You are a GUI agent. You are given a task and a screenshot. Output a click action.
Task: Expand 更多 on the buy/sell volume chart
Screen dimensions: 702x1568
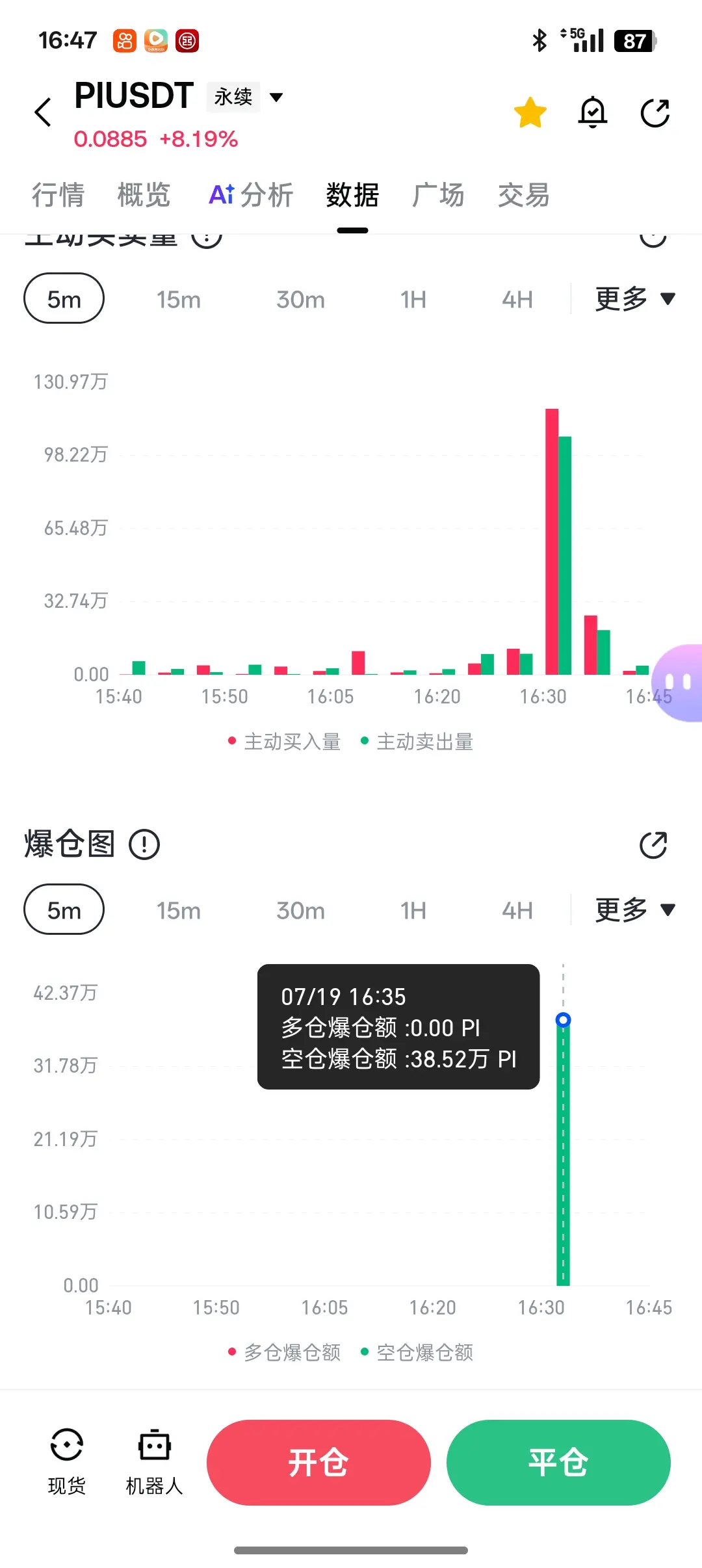(635, 299)
